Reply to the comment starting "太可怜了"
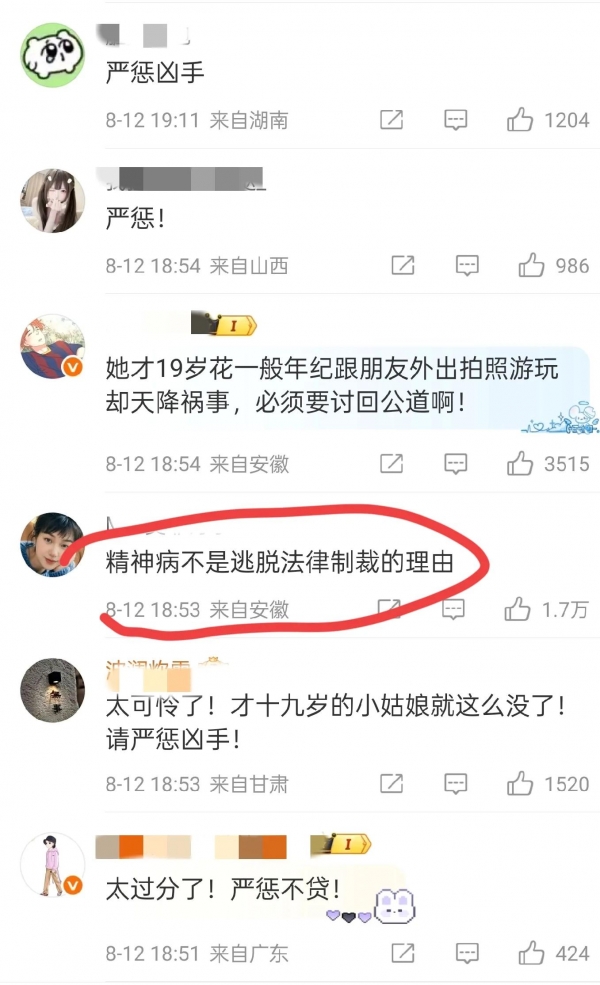The width and height of the screenshot is (600, 985). point(456,784)
